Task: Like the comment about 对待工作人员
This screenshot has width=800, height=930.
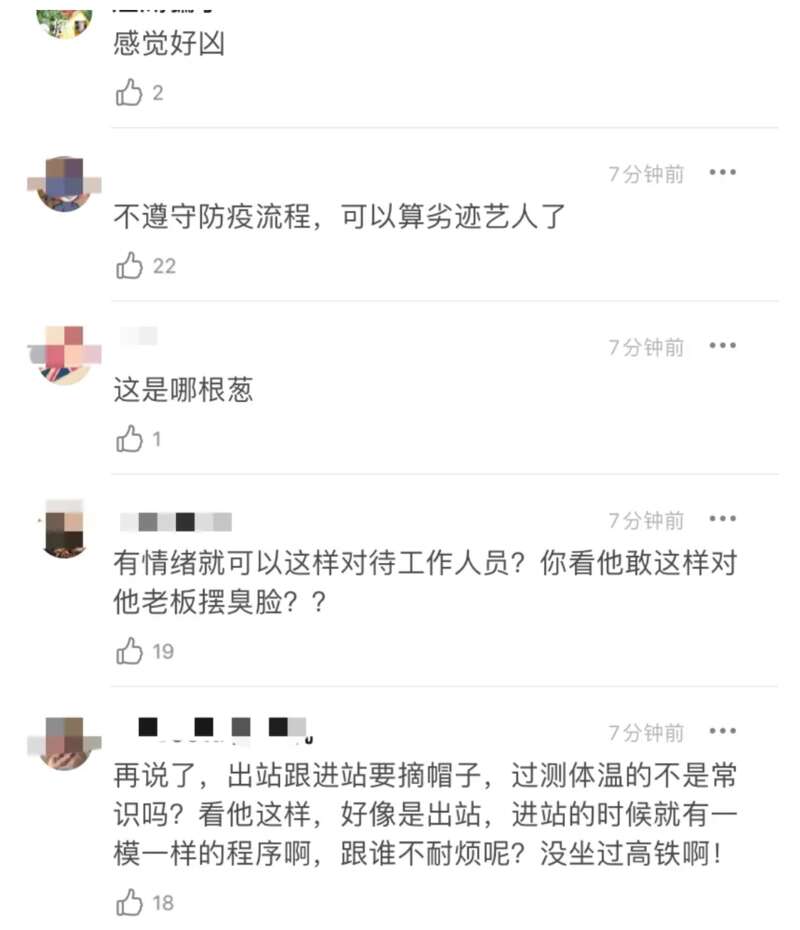Action: (130, 652)
